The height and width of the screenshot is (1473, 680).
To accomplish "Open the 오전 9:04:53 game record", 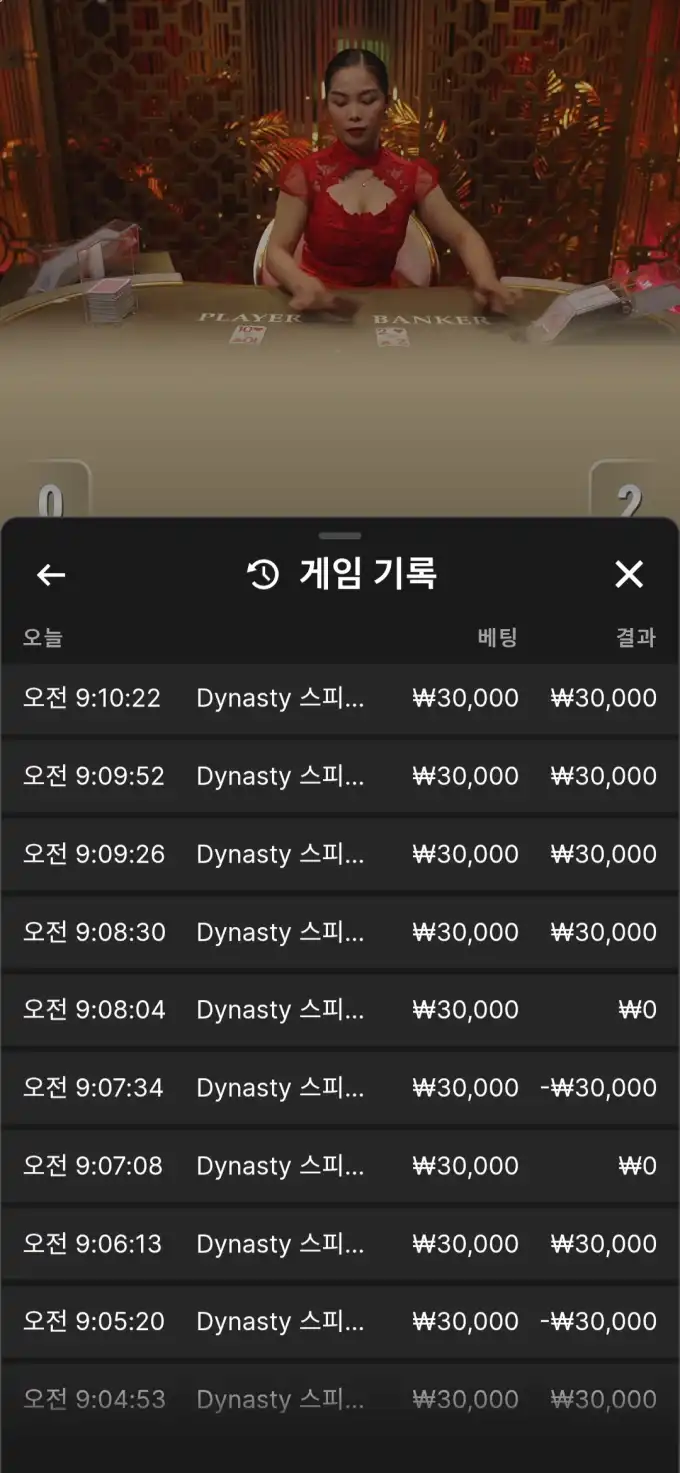I will (340, 1399).
